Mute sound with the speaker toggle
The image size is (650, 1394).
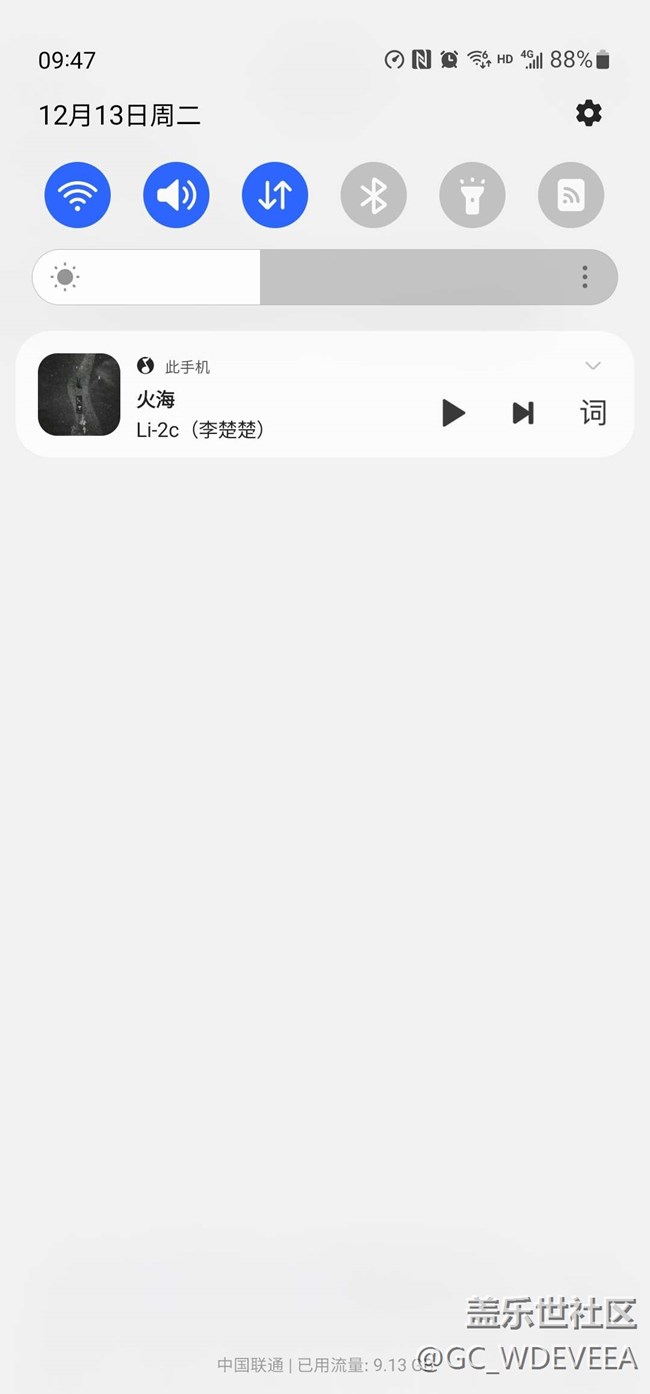(176, 195)
